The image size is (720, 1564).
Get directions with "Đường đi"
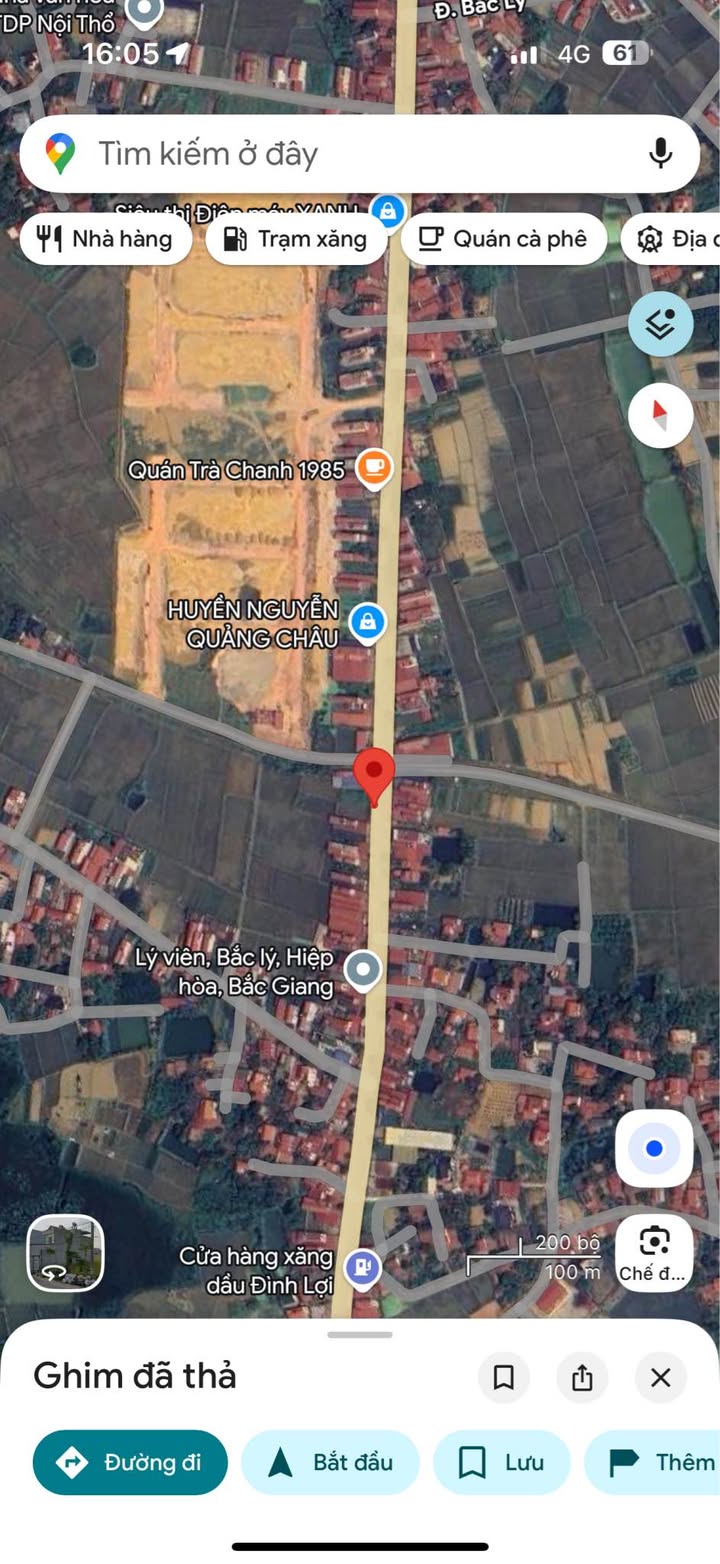(130, 1462)
